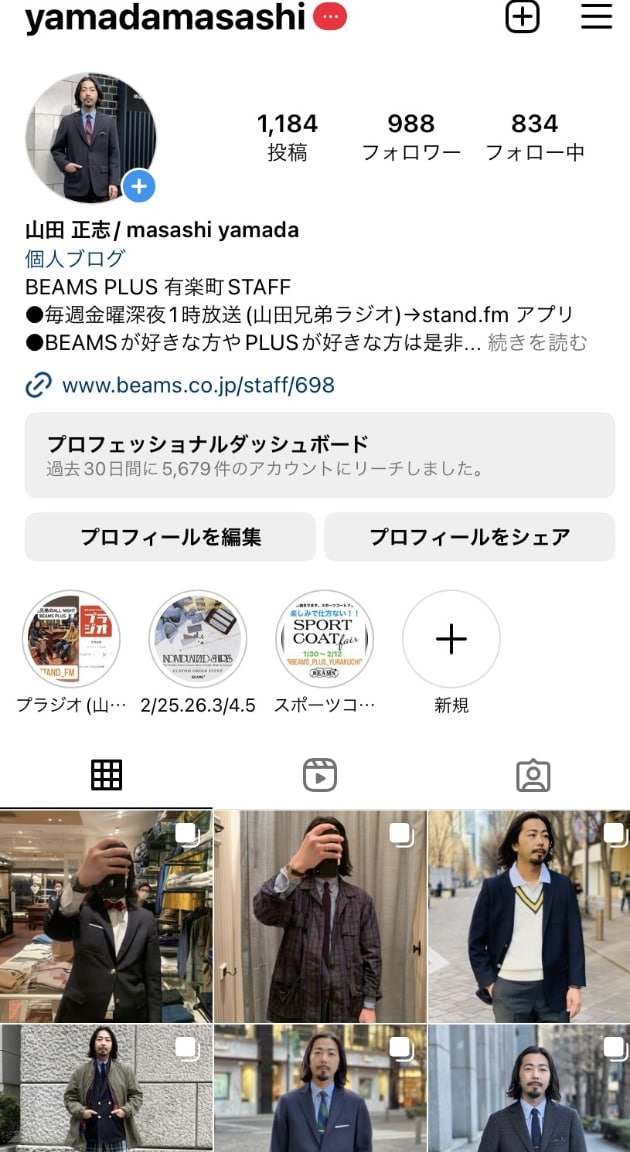This screenshot has height=1152, width=630.
Task: Add a new highlight with 新規
Action: (451, 639)
